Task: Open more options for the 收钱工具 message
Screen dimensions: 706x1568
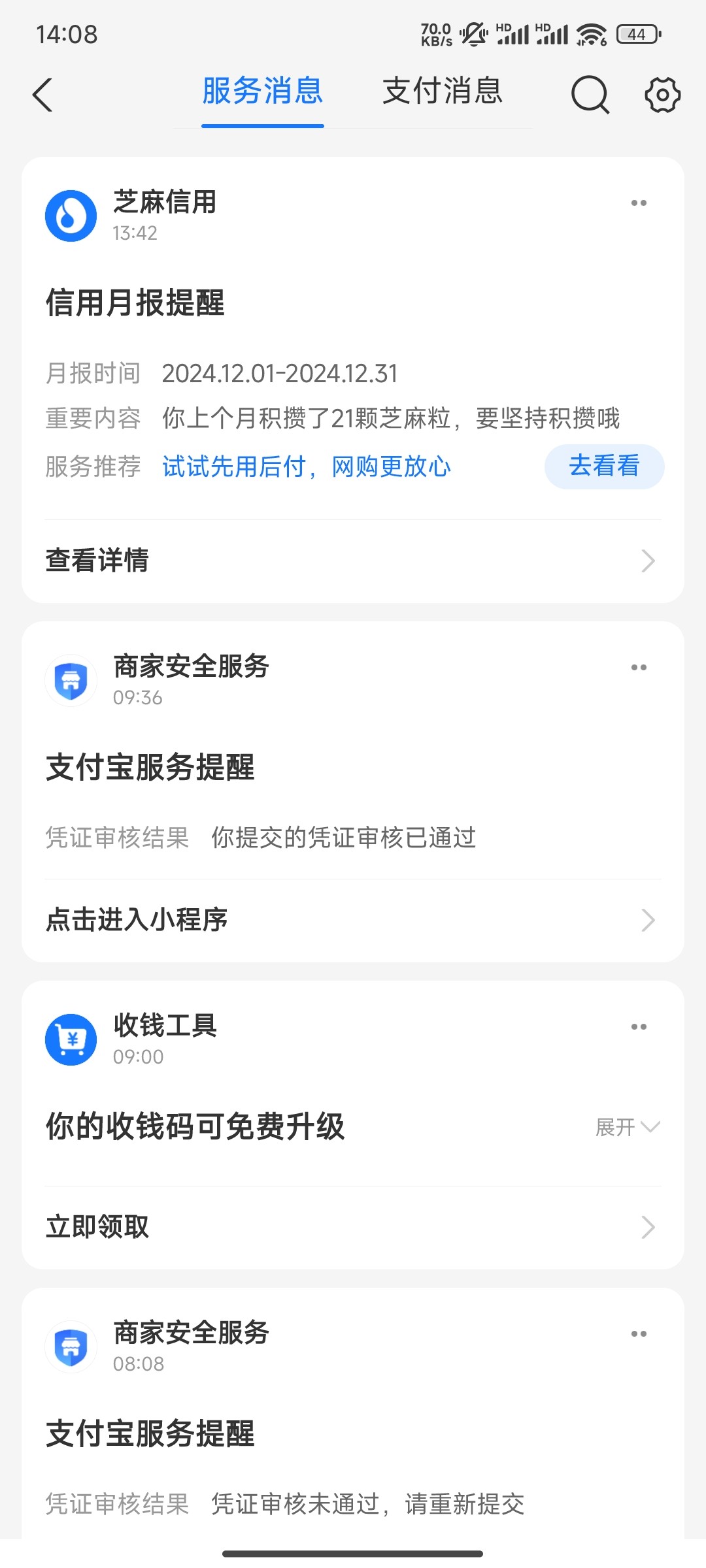Action: coord(639,1027)
